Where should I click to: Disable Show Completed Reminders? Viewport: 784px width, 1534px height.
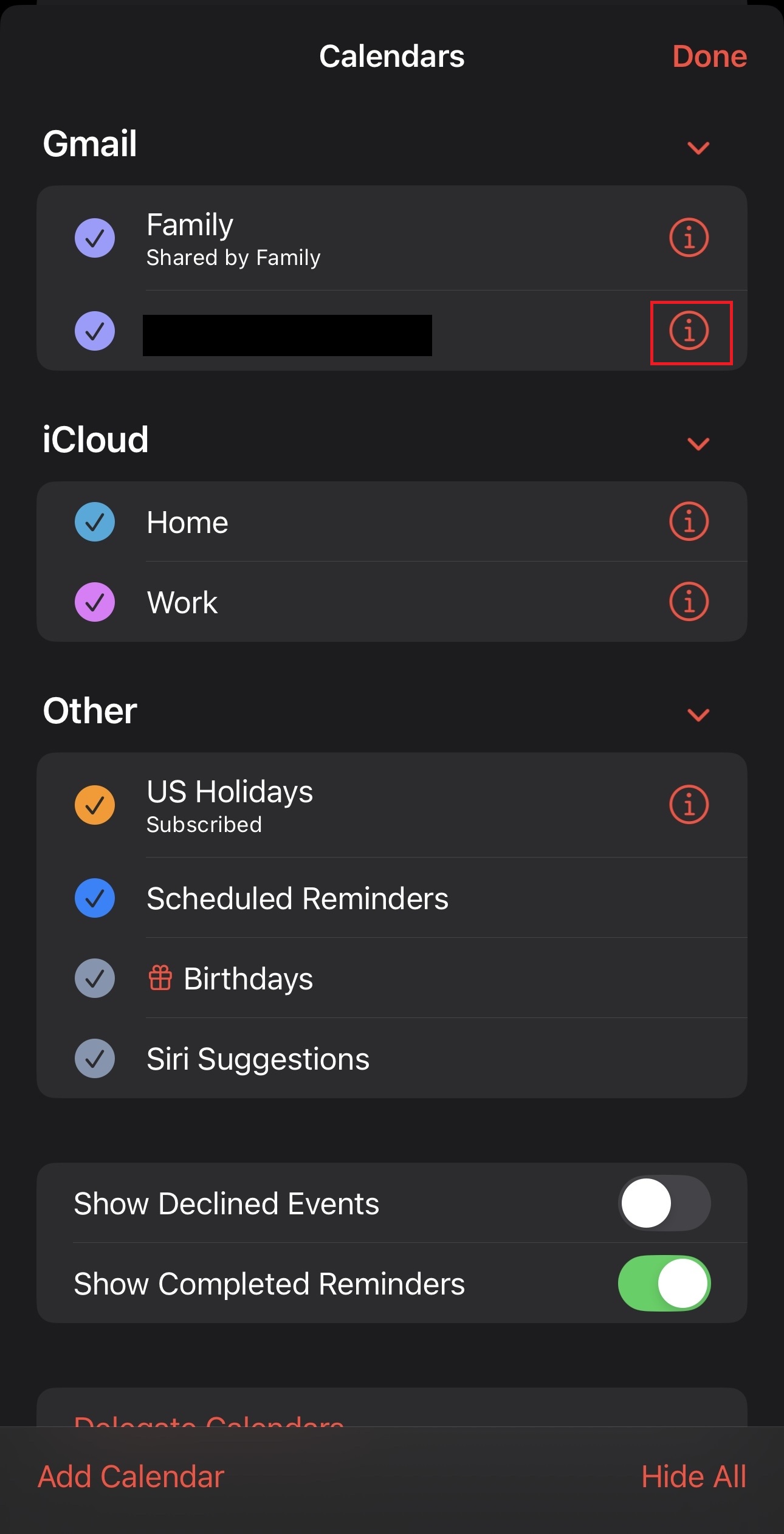tap(664, 1284)
